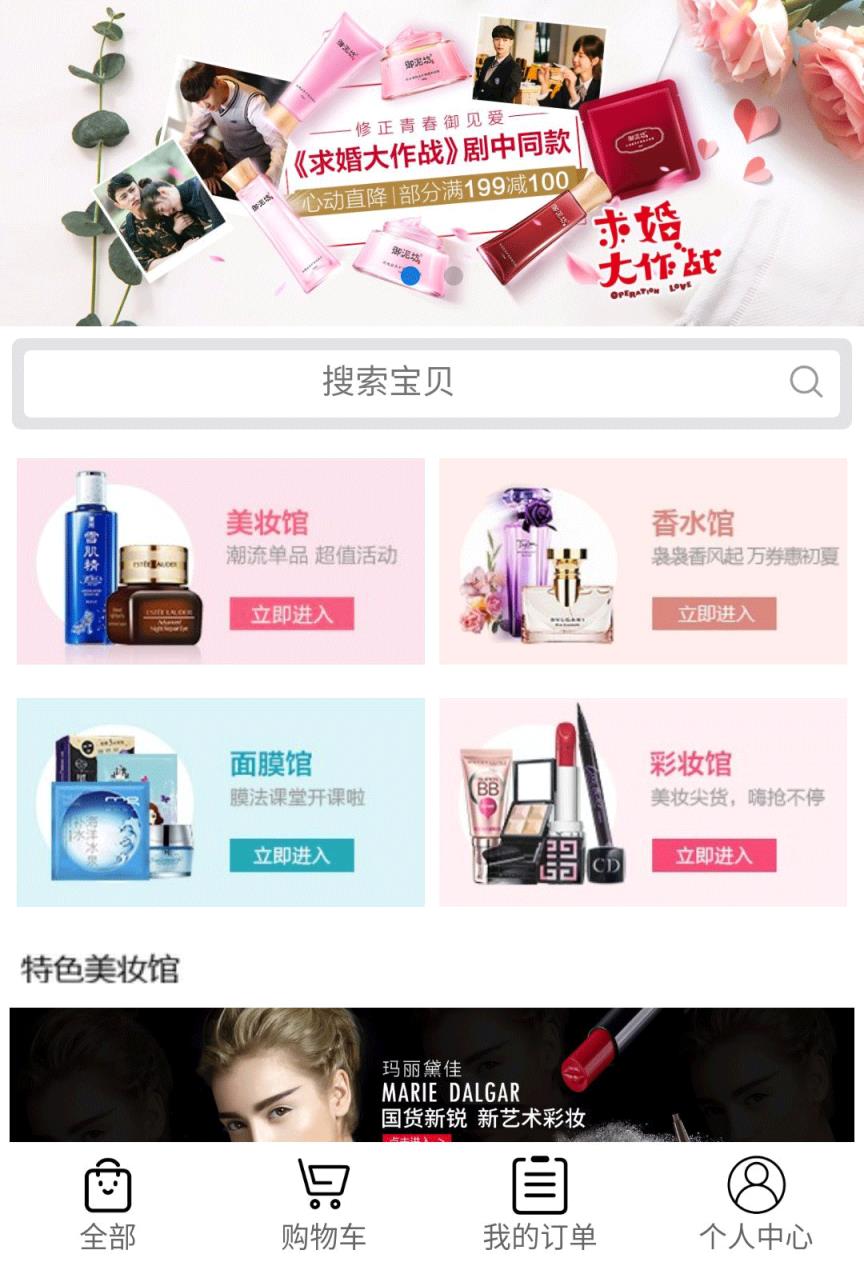Open the 购物车 shopping cart tab

click(x=323, y=1205)
